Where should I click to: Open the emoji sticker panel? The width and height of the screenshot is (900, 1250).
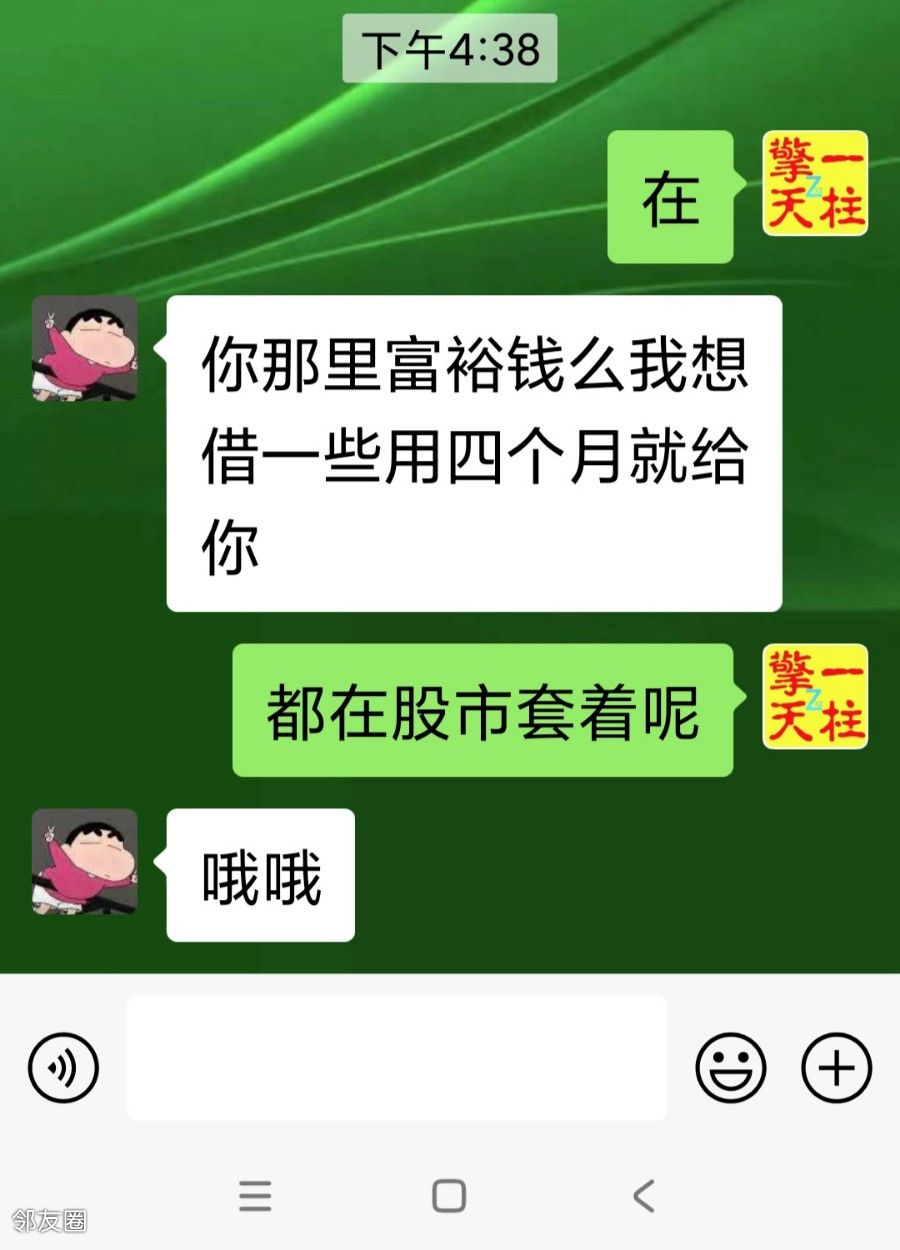point(730,1067)
